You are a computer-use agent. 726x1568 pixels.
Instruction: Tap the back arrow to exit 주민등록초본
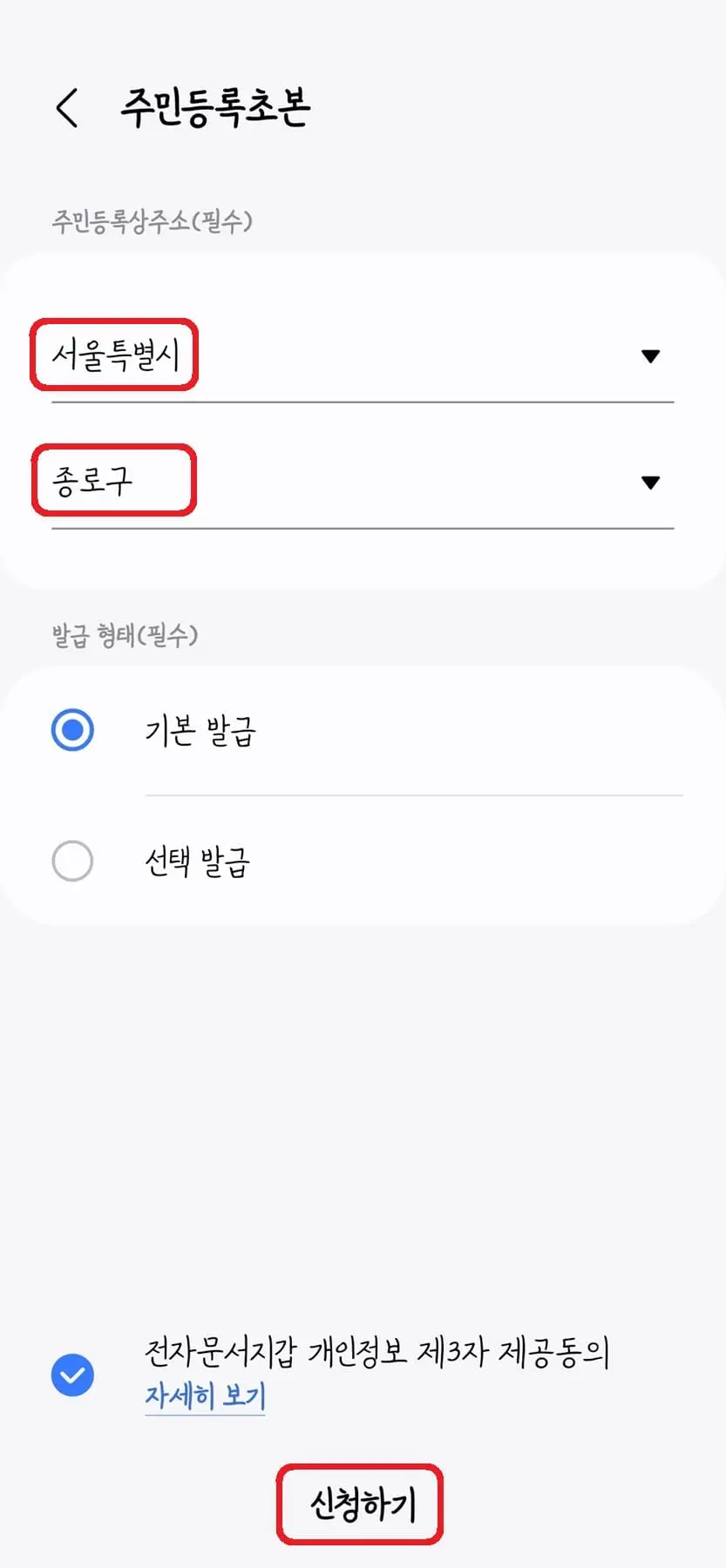[x=66, y=107]
